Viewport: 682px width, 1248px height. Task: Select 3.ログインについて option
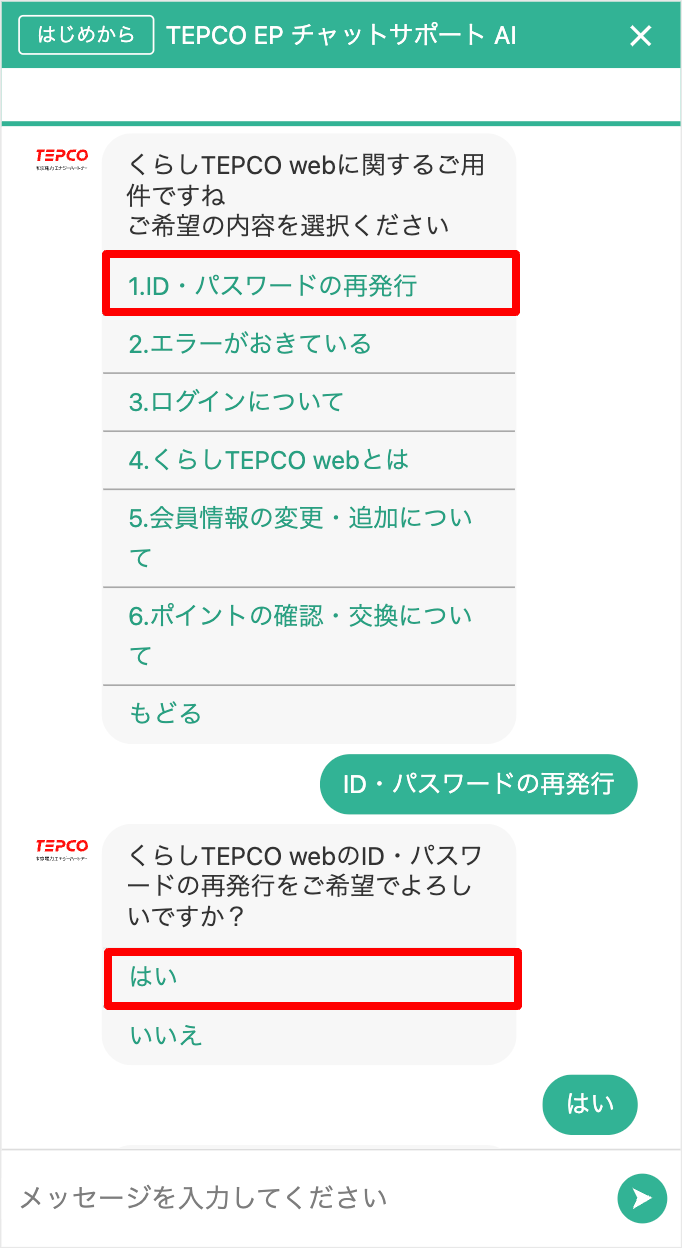[309, 402]
